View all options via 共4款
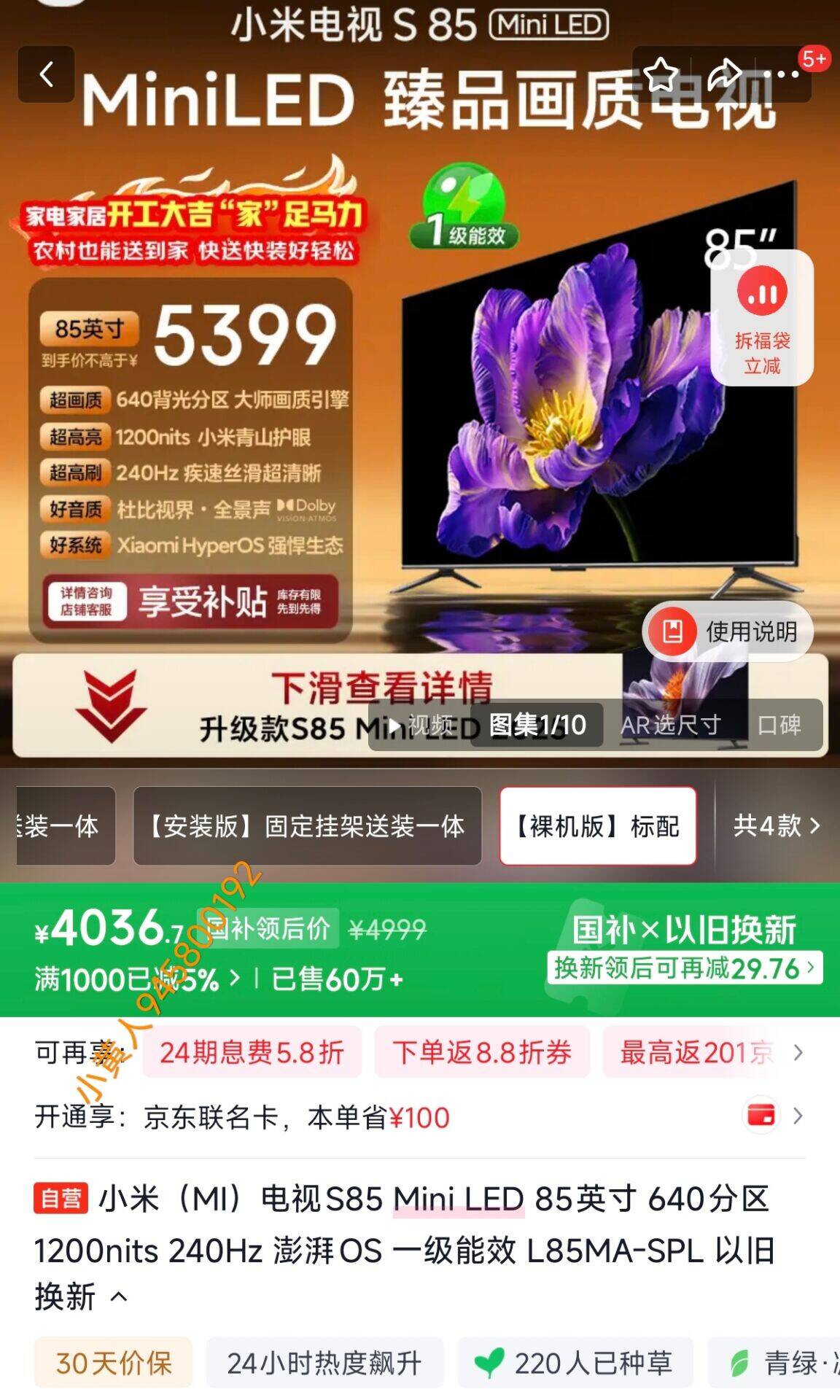 click(x=777, y=826)
